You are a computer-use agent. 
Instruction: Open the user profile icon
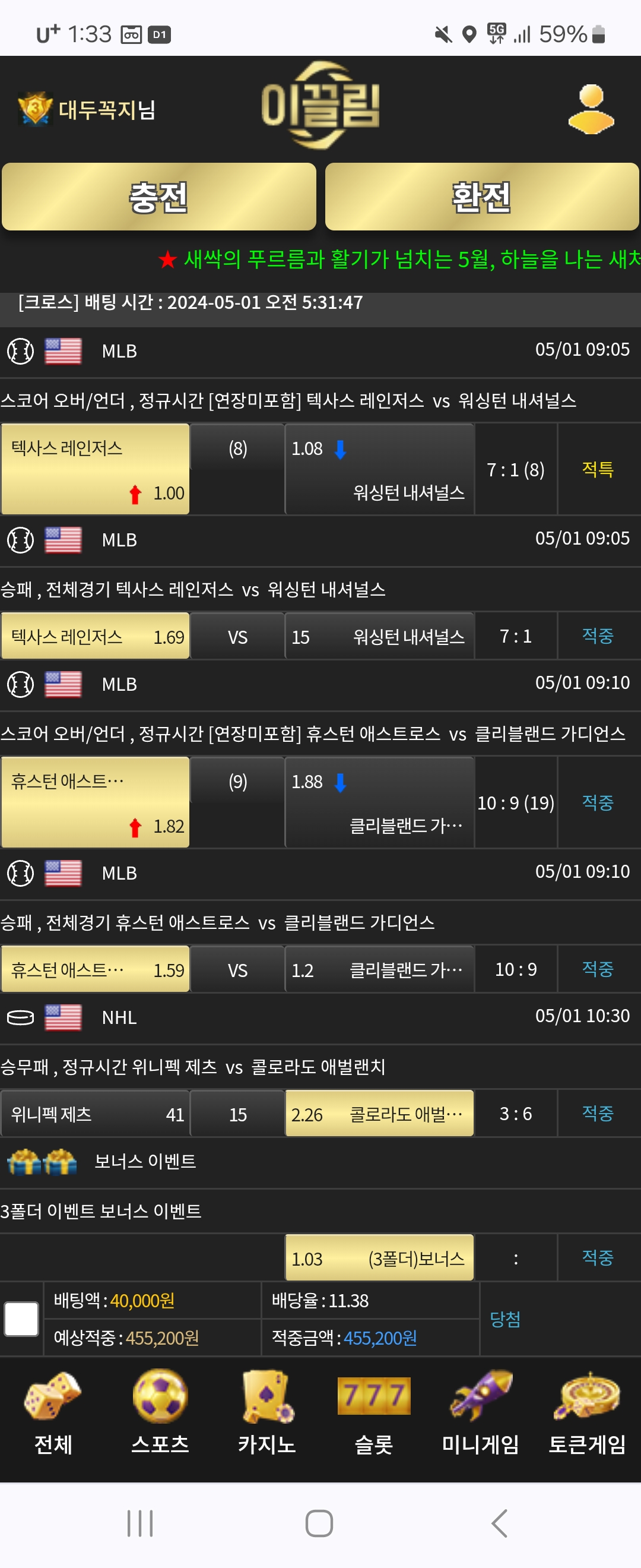591,110
